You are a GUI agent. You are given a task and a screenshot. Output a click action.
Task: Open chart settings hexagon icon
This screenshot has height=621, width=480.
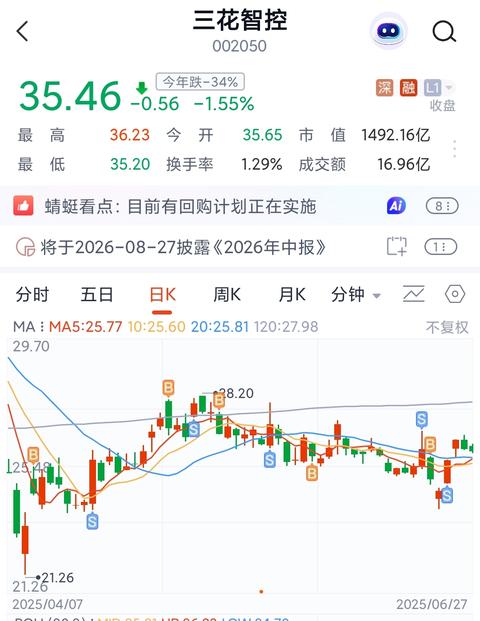point(455,294)
